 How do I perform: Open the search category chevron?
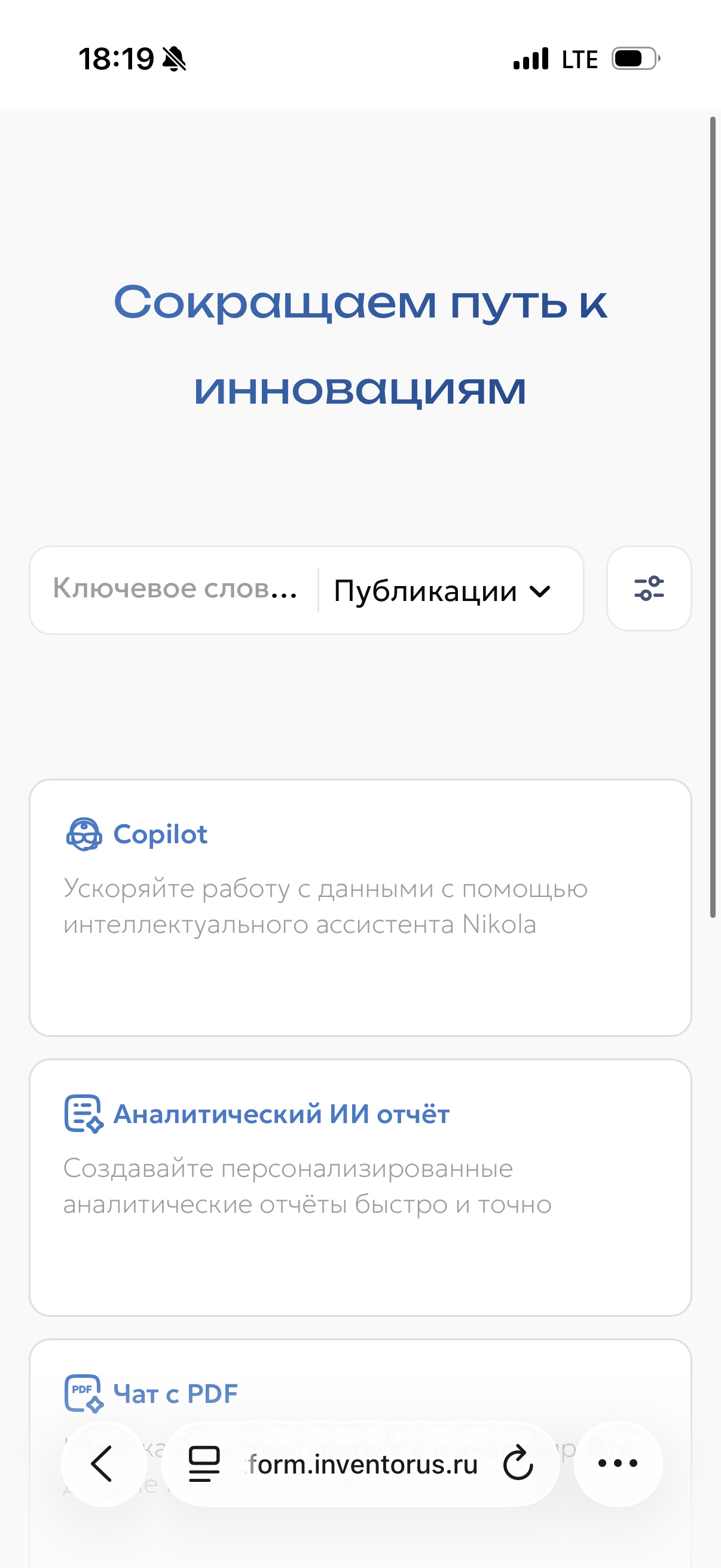539,590
